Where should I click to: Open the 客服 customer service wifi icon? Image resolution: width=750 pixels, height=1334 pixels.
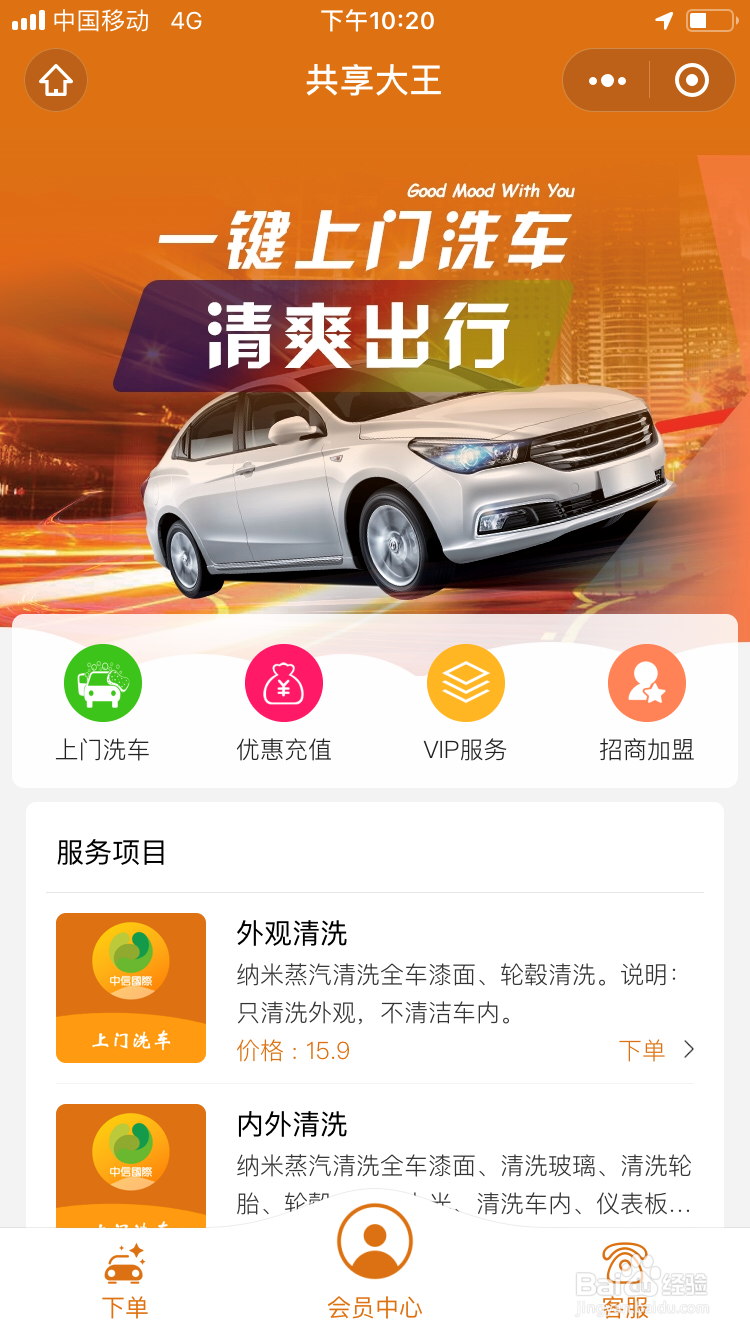625,1263
